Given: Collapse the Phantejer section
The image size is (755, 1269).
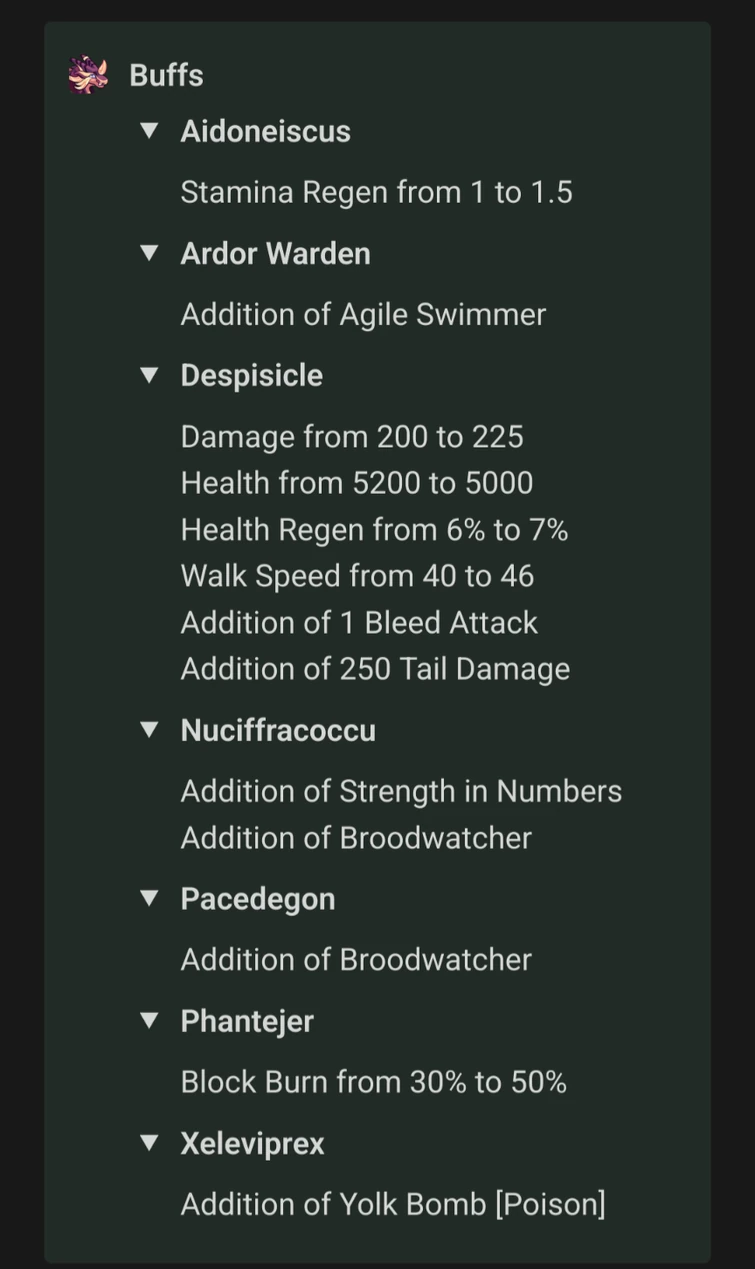Looking at the screenshot, I should (150, 1020).
